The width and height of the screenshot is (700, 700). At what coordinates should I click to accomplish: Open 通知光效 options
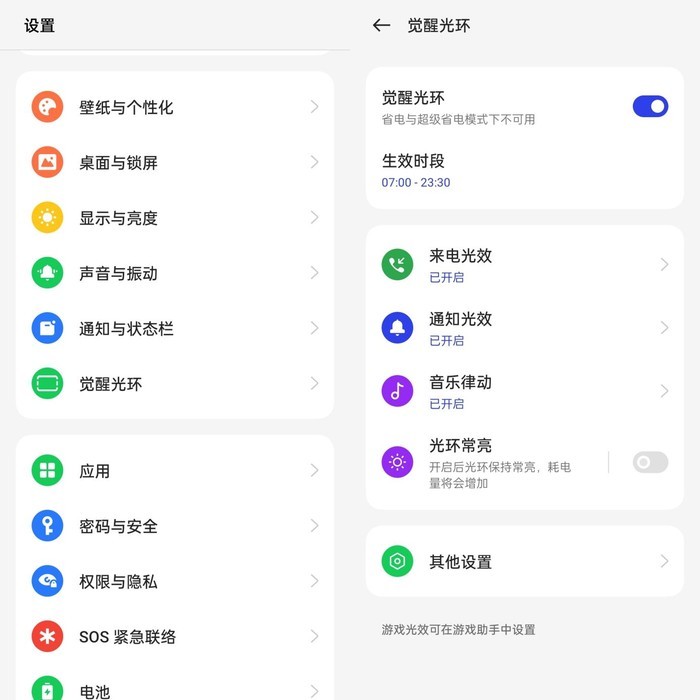point(524,328)
